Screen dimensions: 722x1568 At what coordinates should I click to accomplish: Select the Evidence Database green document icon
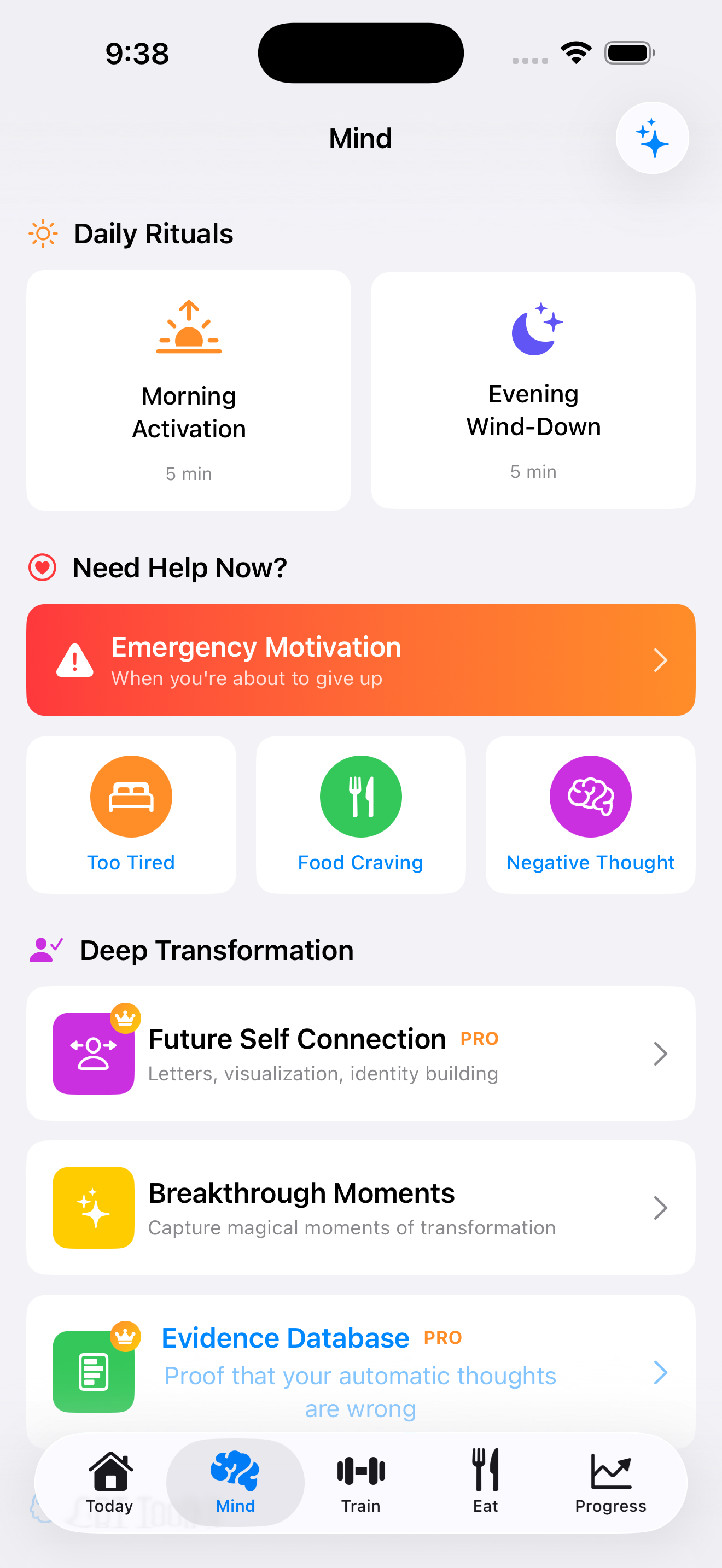pos(92,1371)
